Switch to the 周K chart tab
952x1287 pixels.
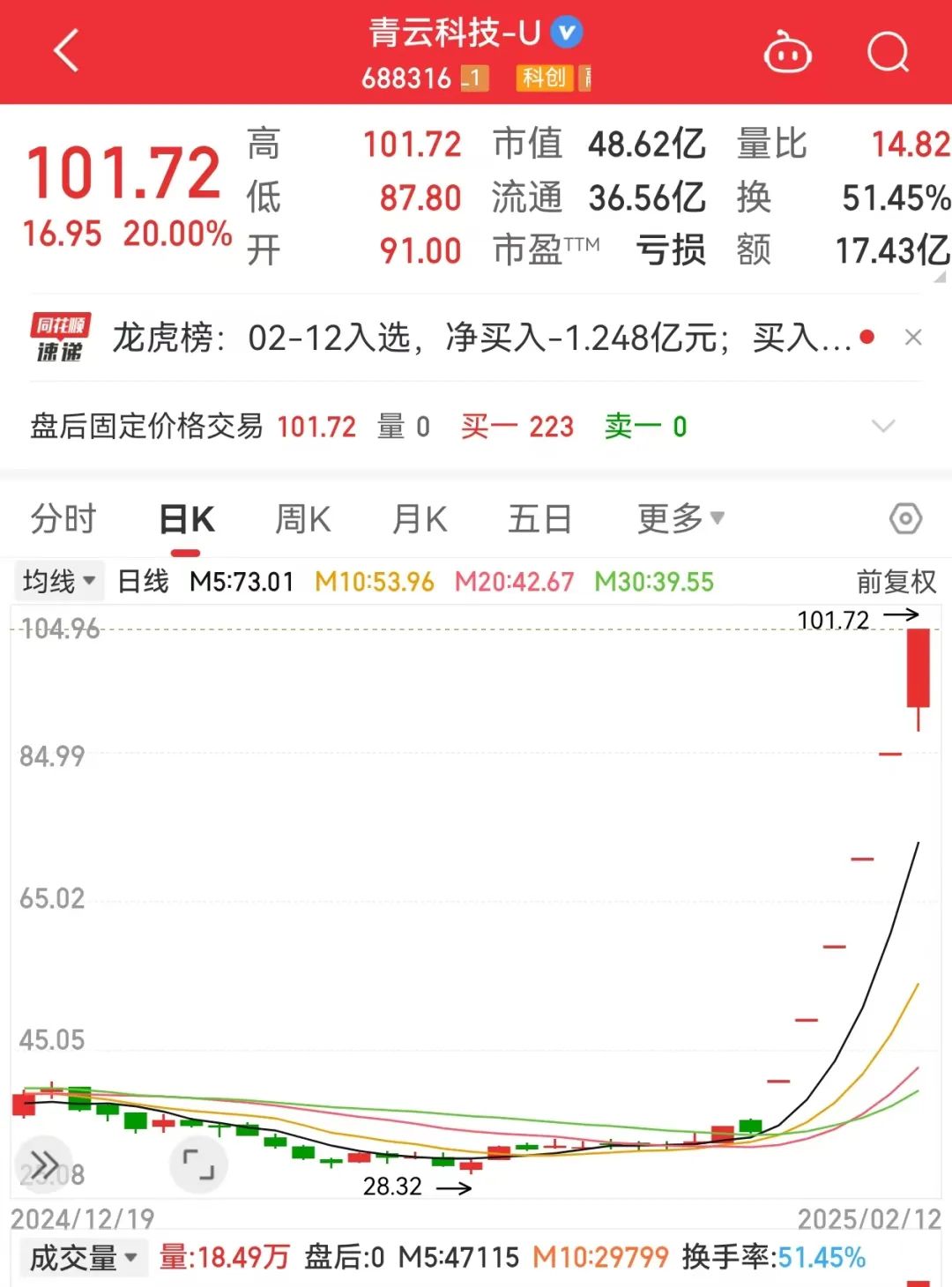point(302,519)
